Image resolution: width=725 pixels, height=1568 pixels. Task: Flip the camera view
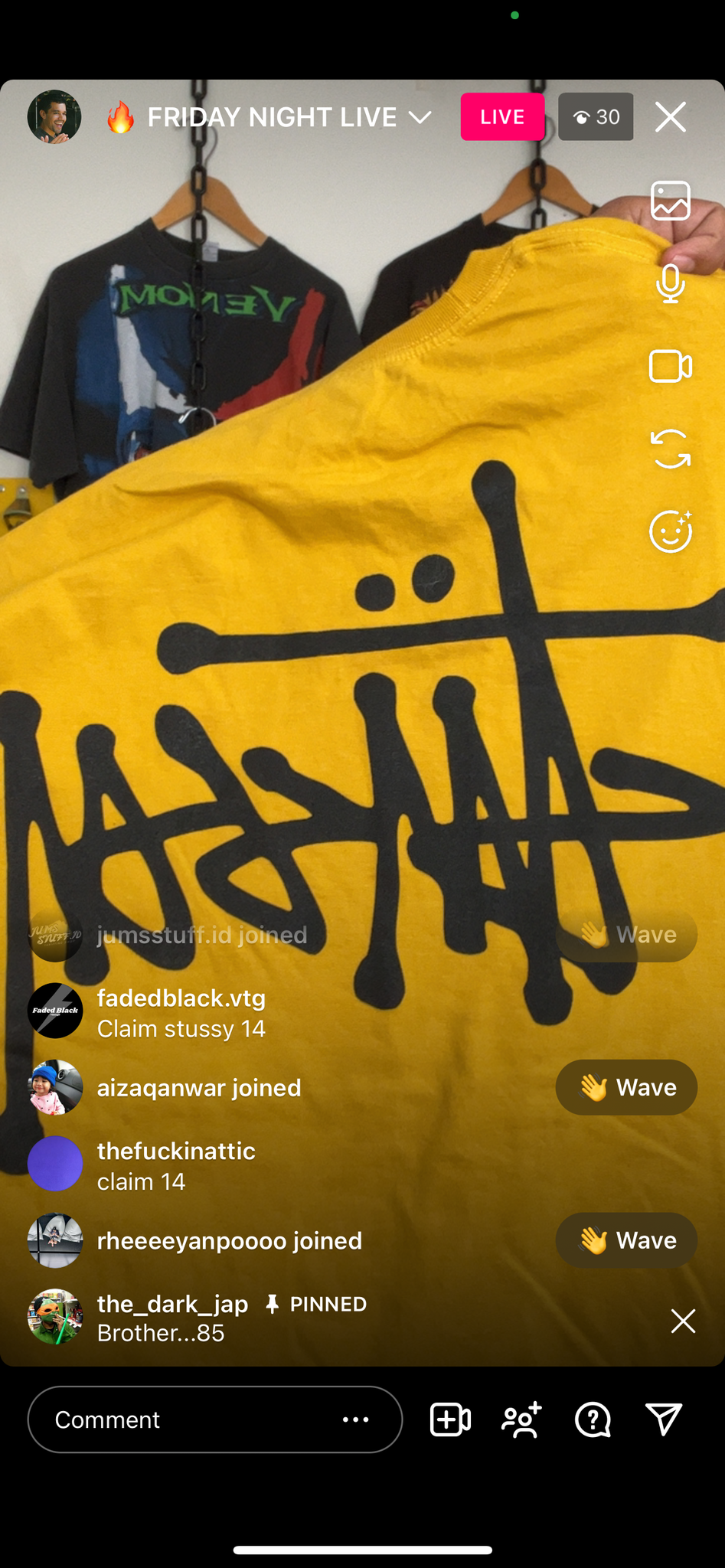click(670, 449)
